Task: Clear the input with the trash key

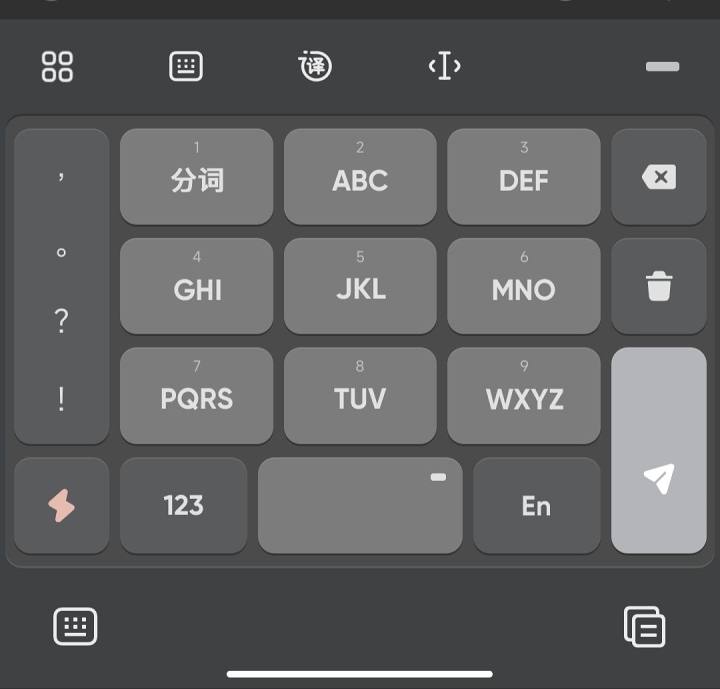Action: pyautogui.click(x=658, y=286)
